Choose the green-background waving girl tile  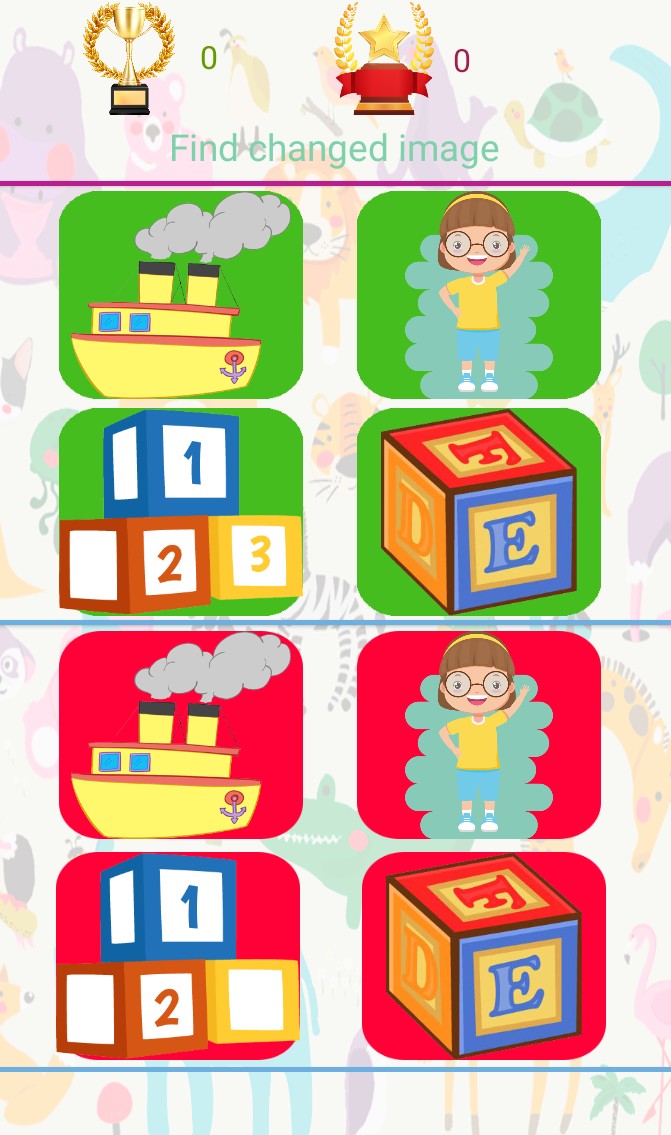[478, 295]
